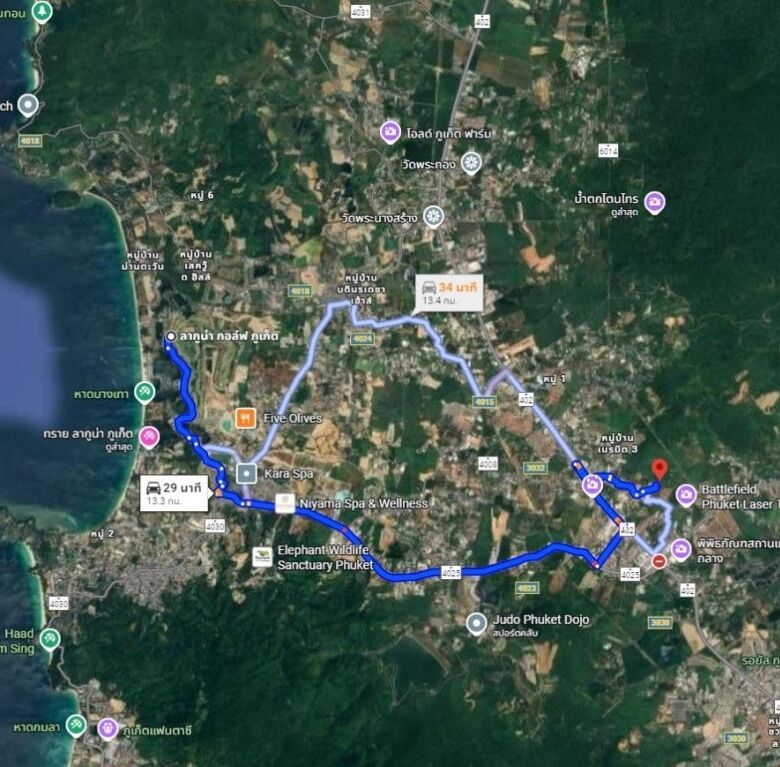
Task: Open the ภูเก็ตแฟนตาซี marker
Action: pyautogui.click(x=108, y=729)
